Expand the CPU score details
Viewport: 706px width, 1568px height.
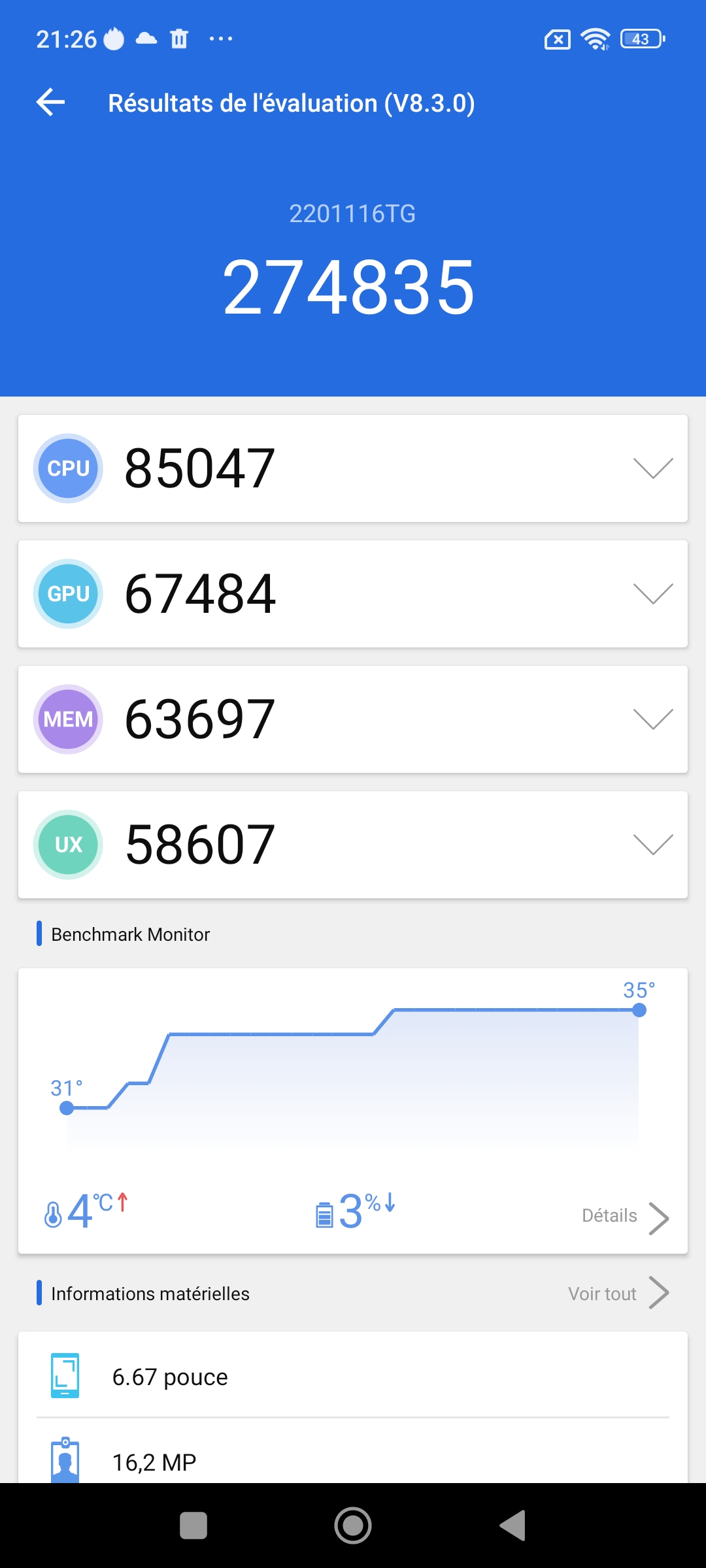(x=653, y=468)
